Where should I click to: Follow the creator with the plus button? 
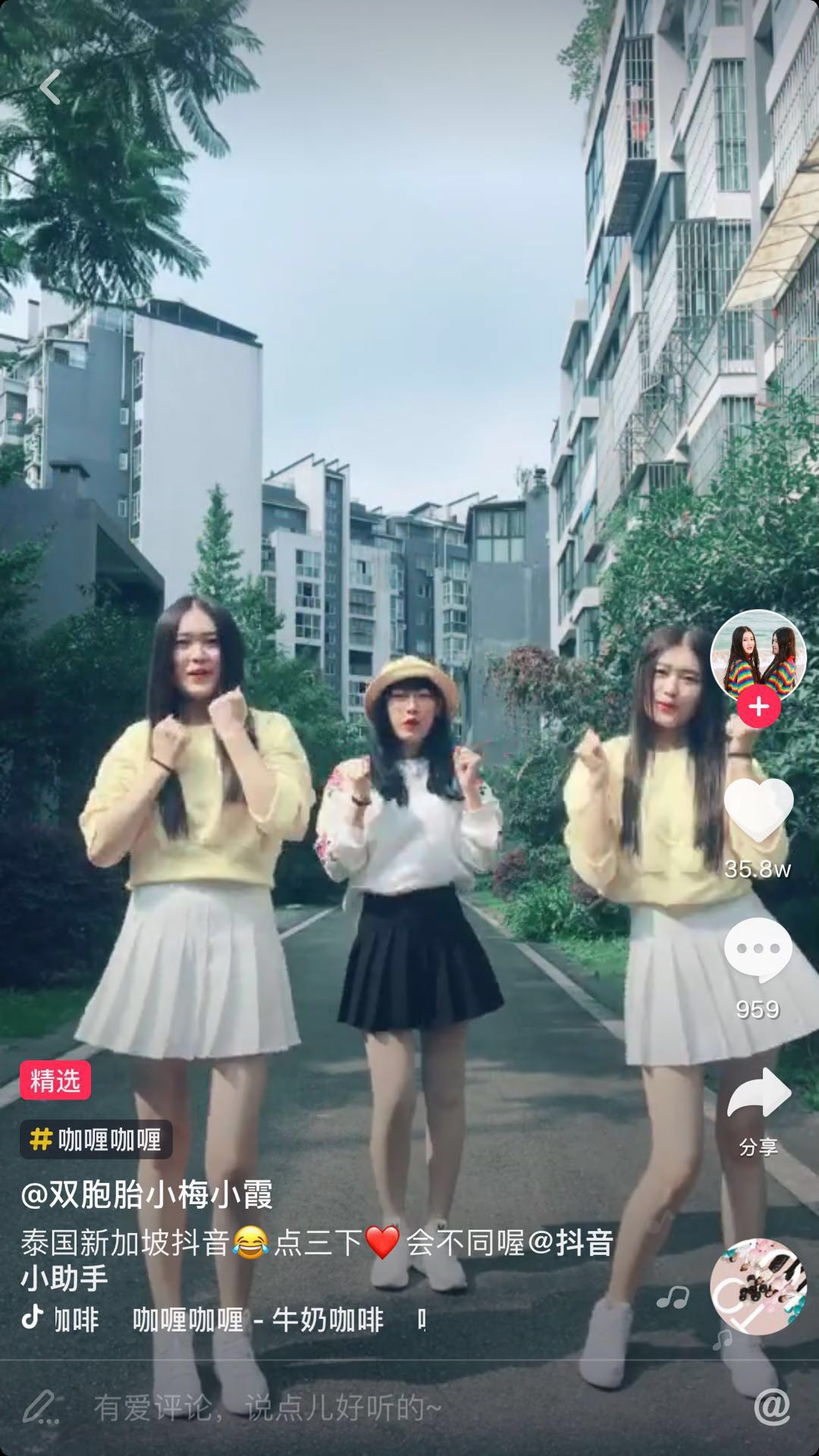point(758,707)
